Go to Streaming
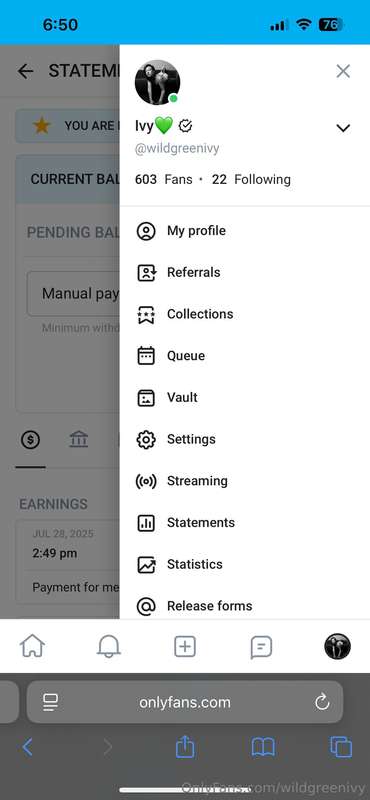The width and height of the screenshot is (370, 800). tap(245, 481)
